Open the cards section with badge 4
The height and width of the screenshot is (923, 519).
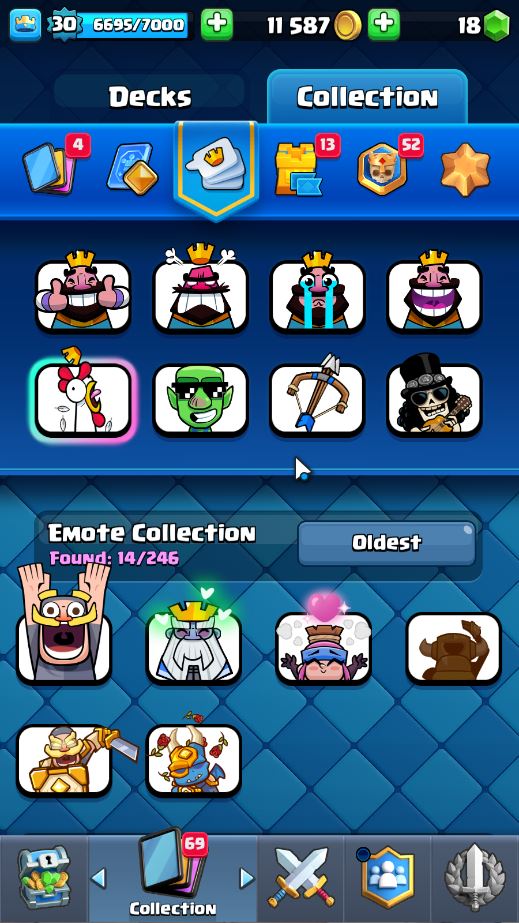55,167
